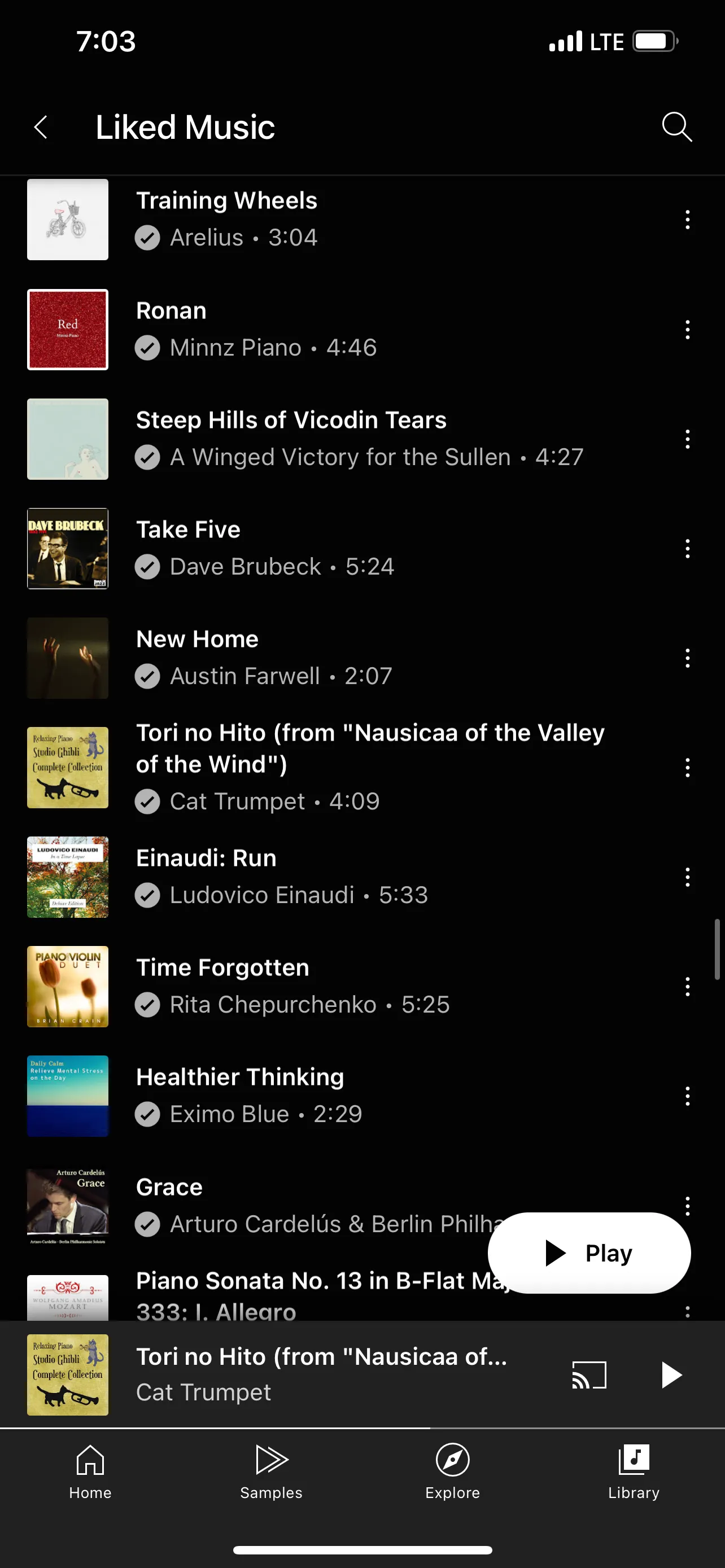Open search in Liked Music
This screenshot has width=725, height=1568.
click(676, 127)
